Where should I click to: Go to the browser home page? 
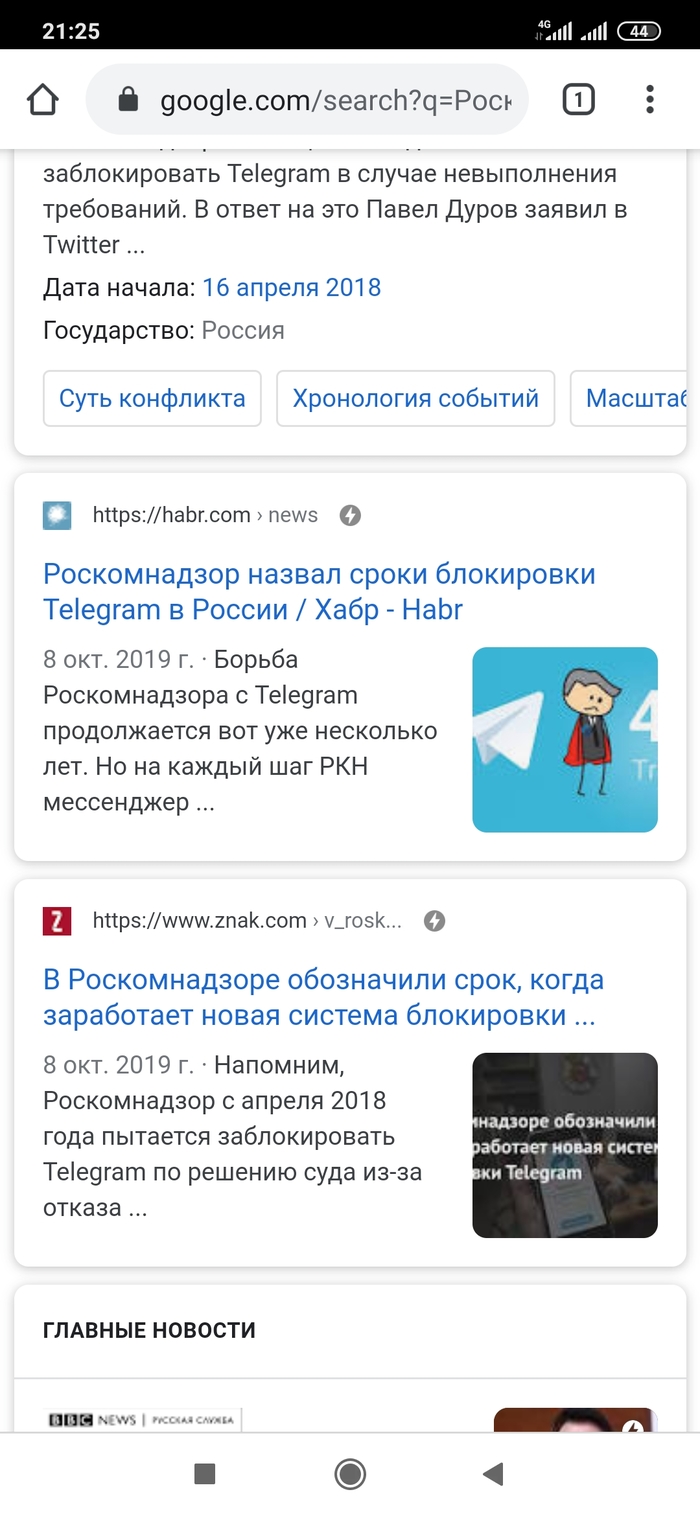pyautogui.click(x=43, y=100)
